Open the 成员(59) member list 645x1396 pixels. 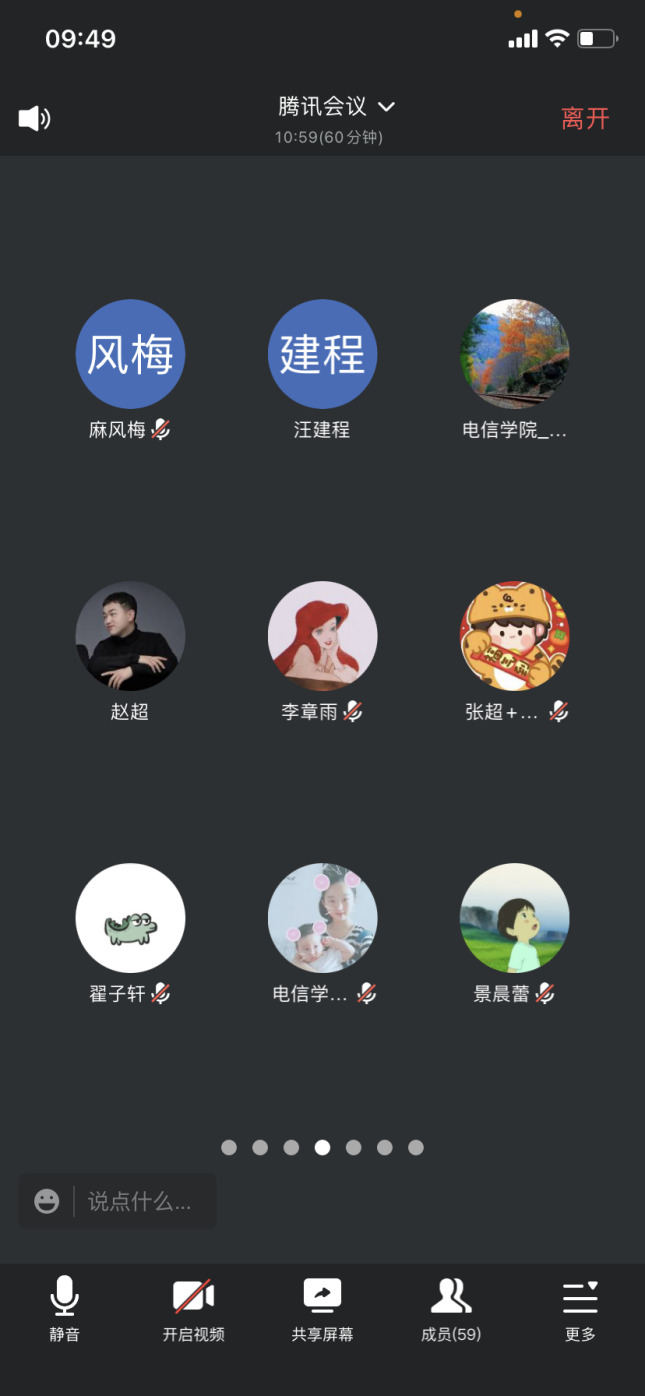tap(451, 1307)
